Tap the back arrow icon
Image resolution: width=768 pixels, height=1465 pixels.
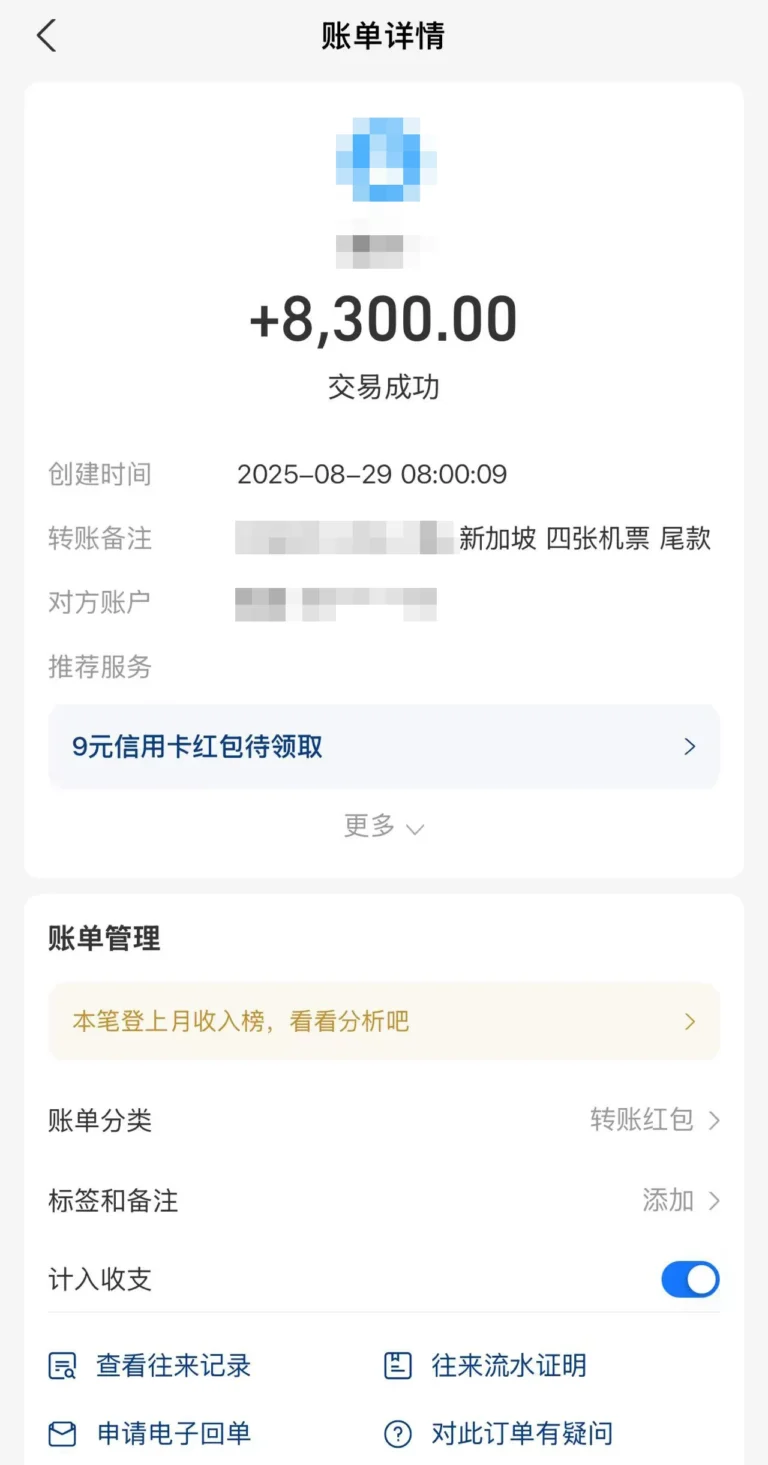46,35
